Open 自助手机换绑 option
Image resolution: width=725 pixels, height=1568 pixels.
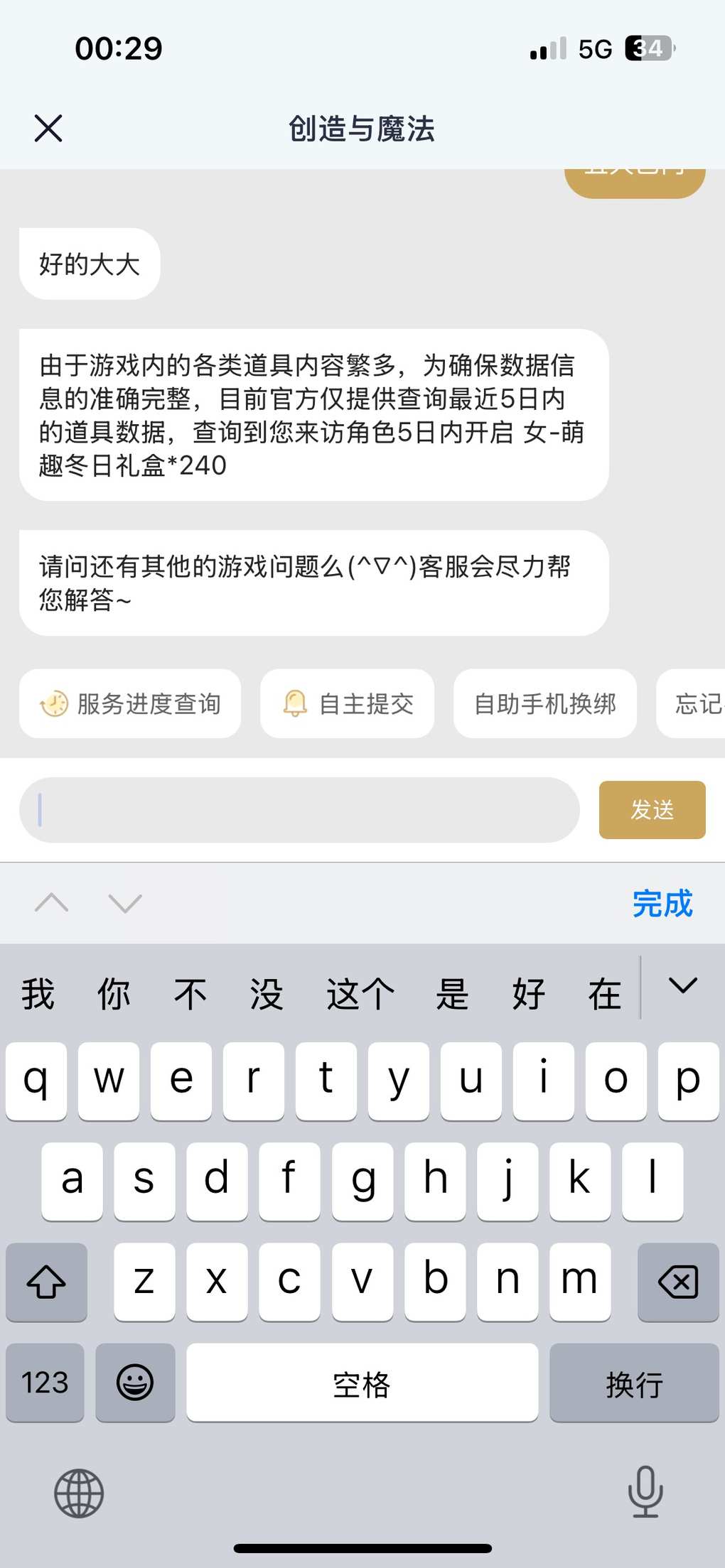pos(544,703)
